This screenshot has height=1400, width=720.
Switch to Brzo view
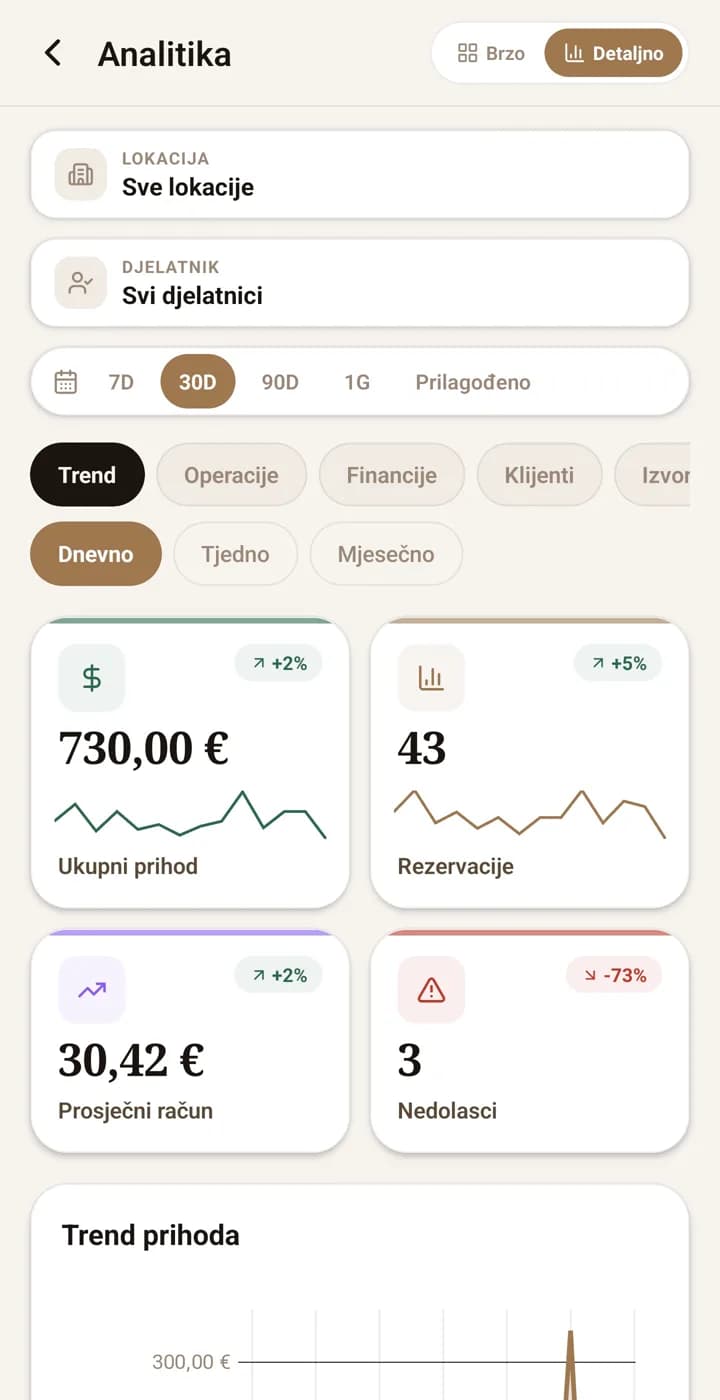(x=490, y=53)
